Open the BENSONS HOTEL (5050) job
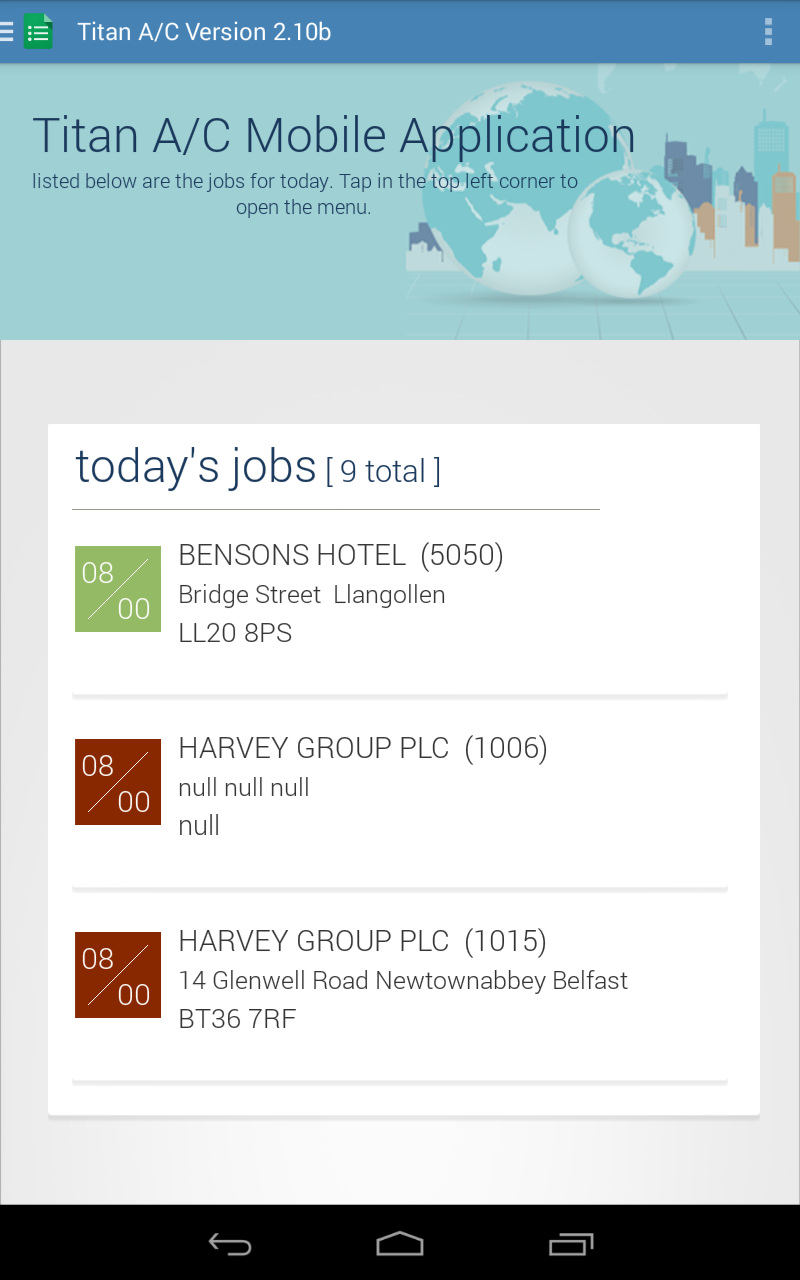The width and height of the screenshot is (800, 1280). pyautogui.click(x=400, y=594)
